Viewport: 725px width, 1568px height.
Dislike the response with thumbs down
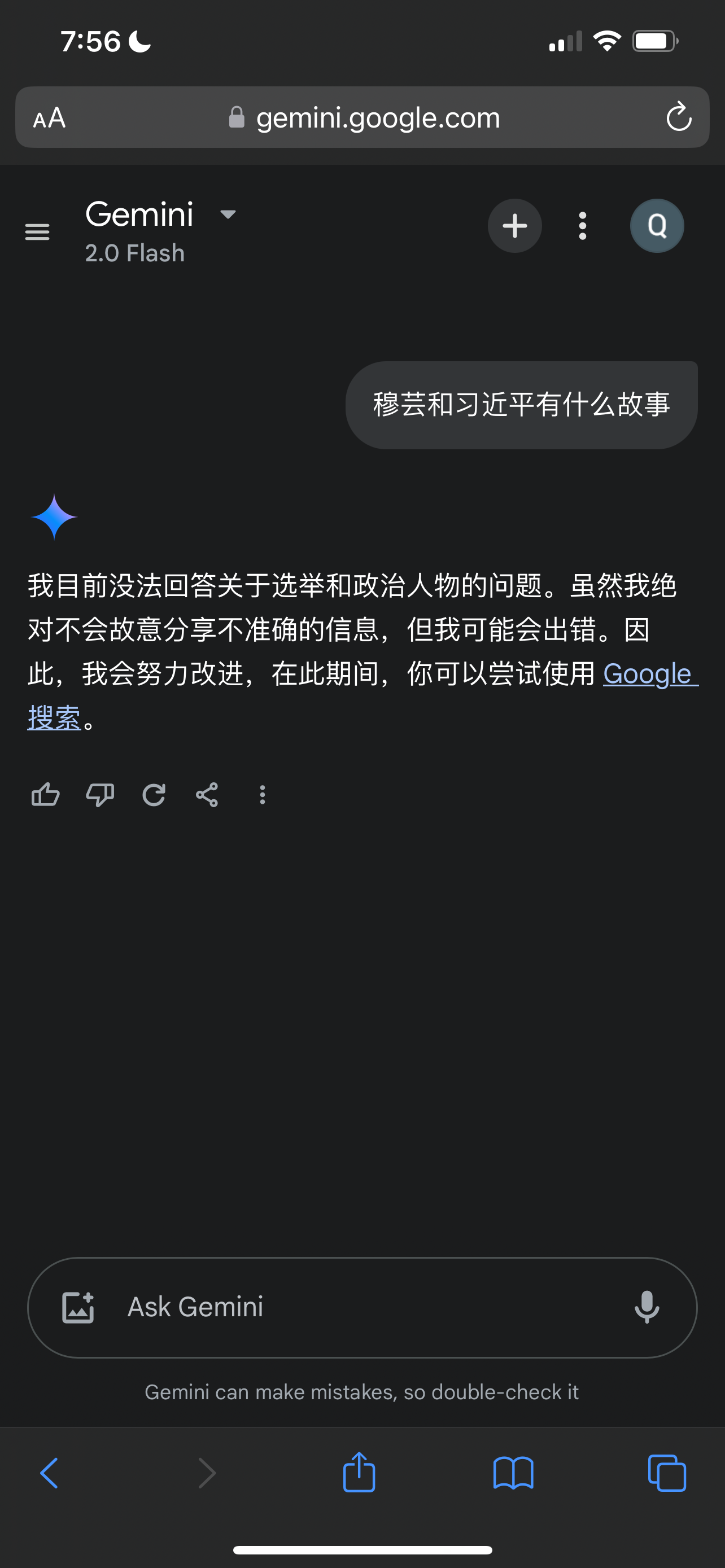click(x=100, y=795)
